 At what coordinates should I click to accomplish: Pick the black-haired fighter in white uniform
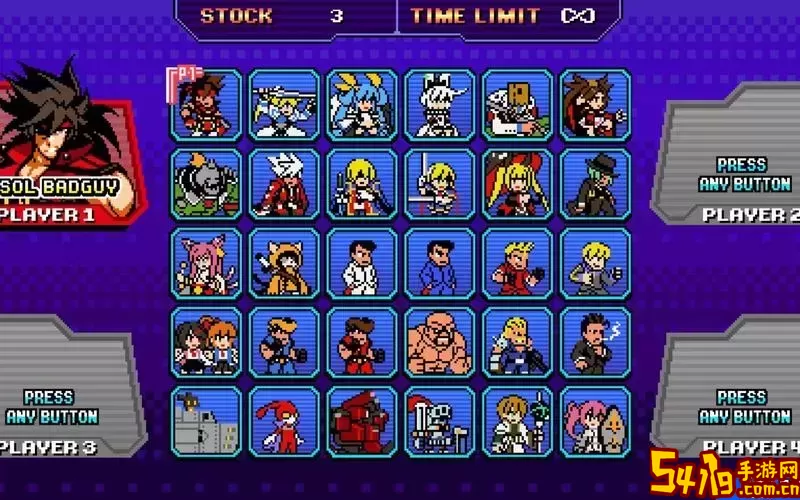[362, 262]
